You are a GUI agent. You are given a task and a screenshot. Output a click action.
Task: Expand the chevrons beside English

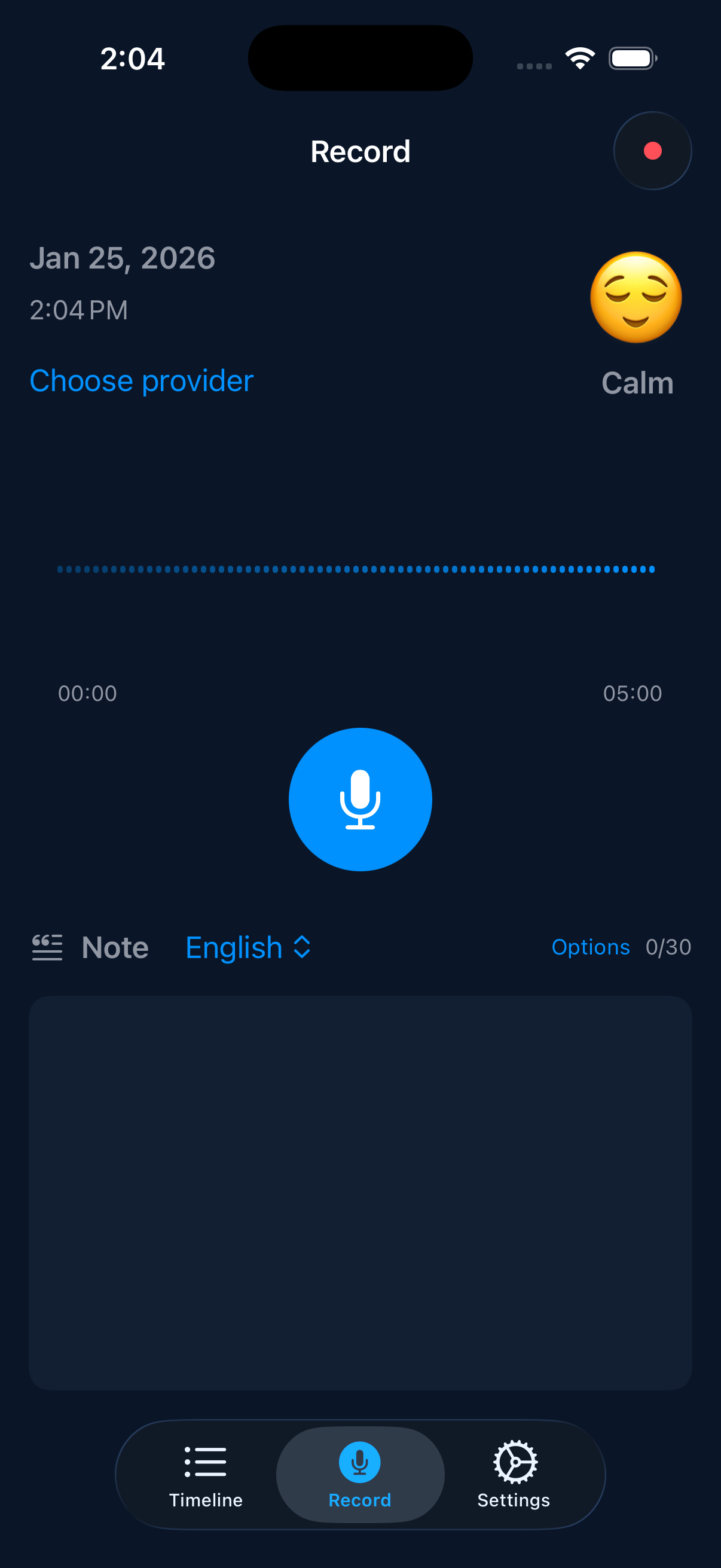pos(303,947)
